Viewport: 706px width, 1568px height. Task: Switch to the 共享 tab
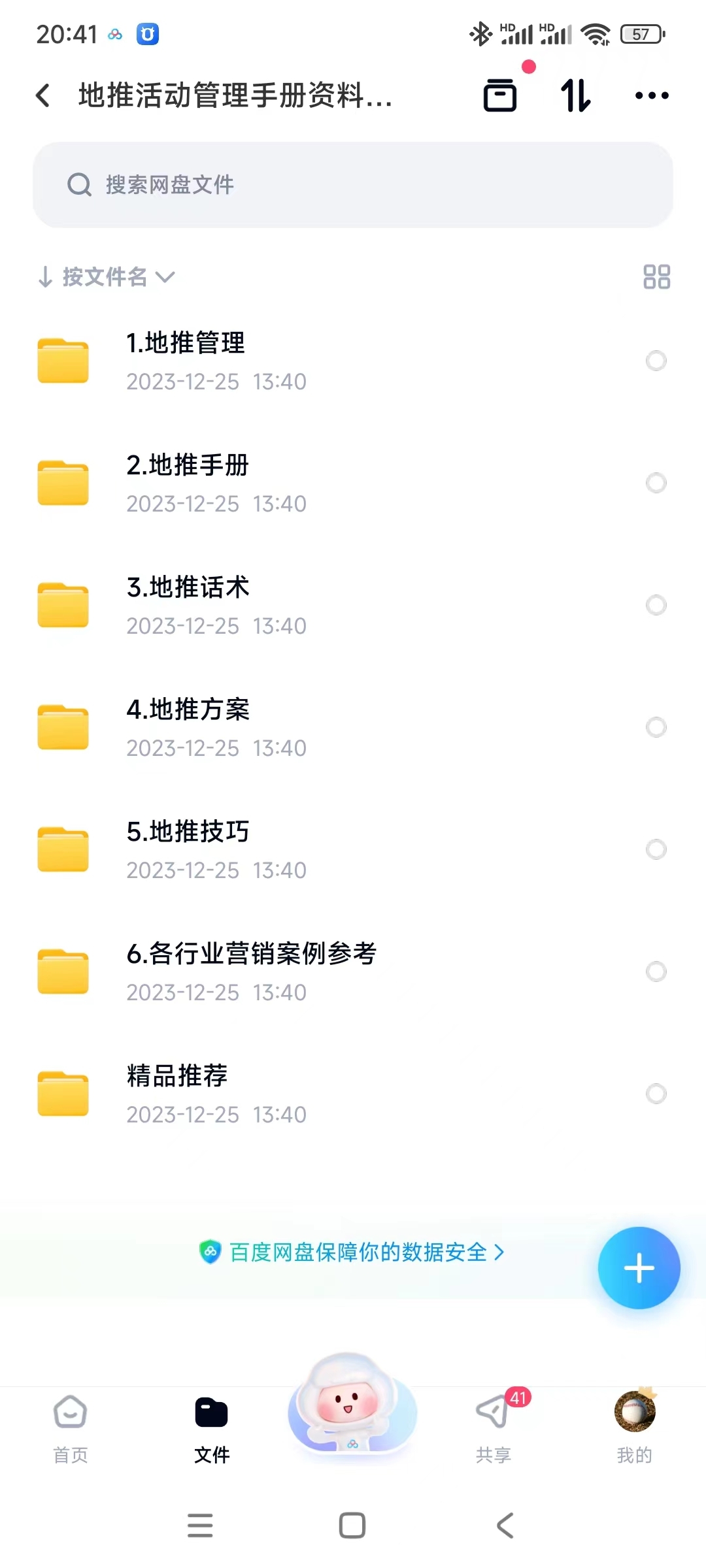[x=494, y=1428]
